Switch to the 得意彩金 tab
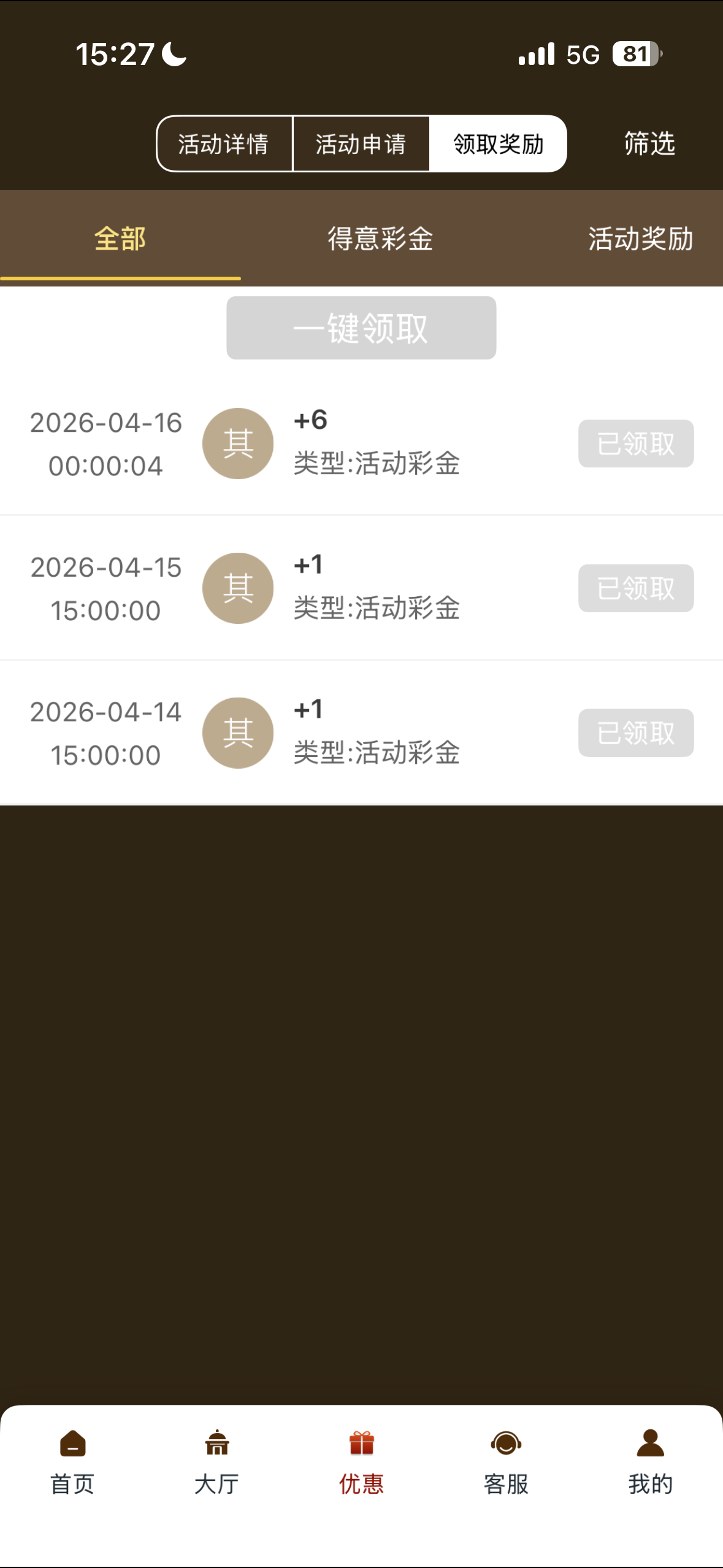723x1568 pixels. pos(380,239)
